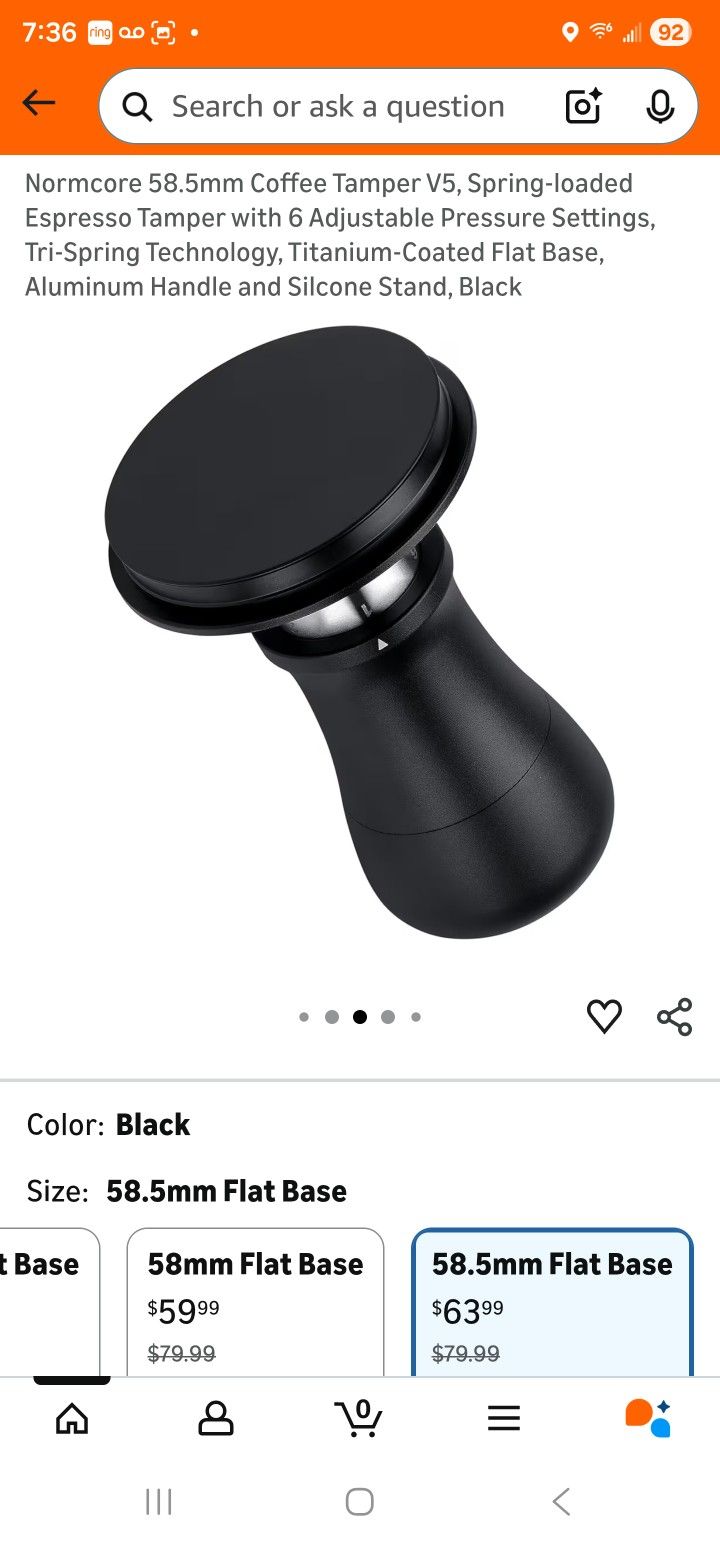720x1544 pixels.
Task: Add the tamper to favorites with the heart
Action: click(x=604, y=1016)
